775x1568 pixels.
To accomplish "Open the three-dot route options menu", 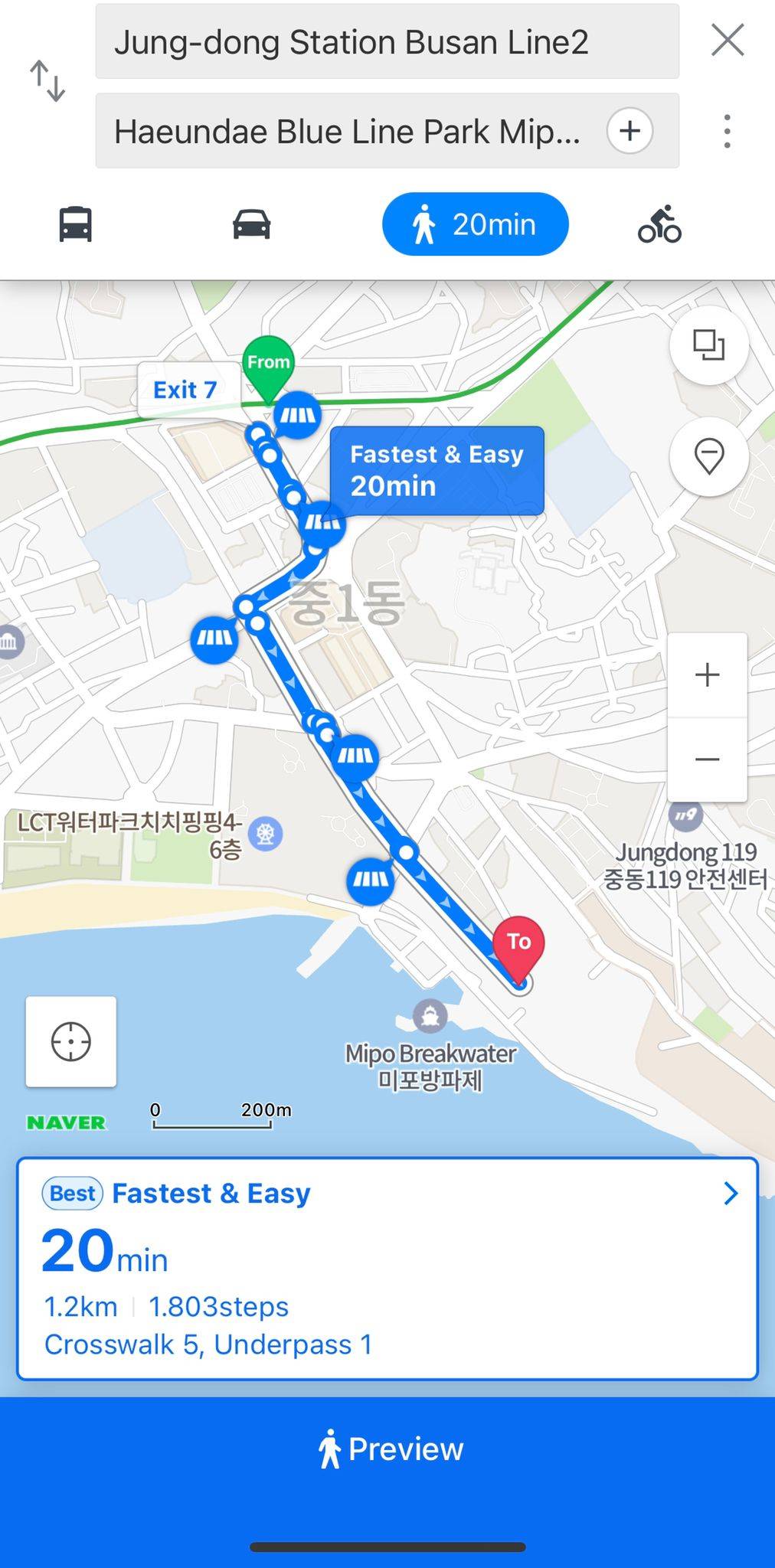I will coord(726,131).
